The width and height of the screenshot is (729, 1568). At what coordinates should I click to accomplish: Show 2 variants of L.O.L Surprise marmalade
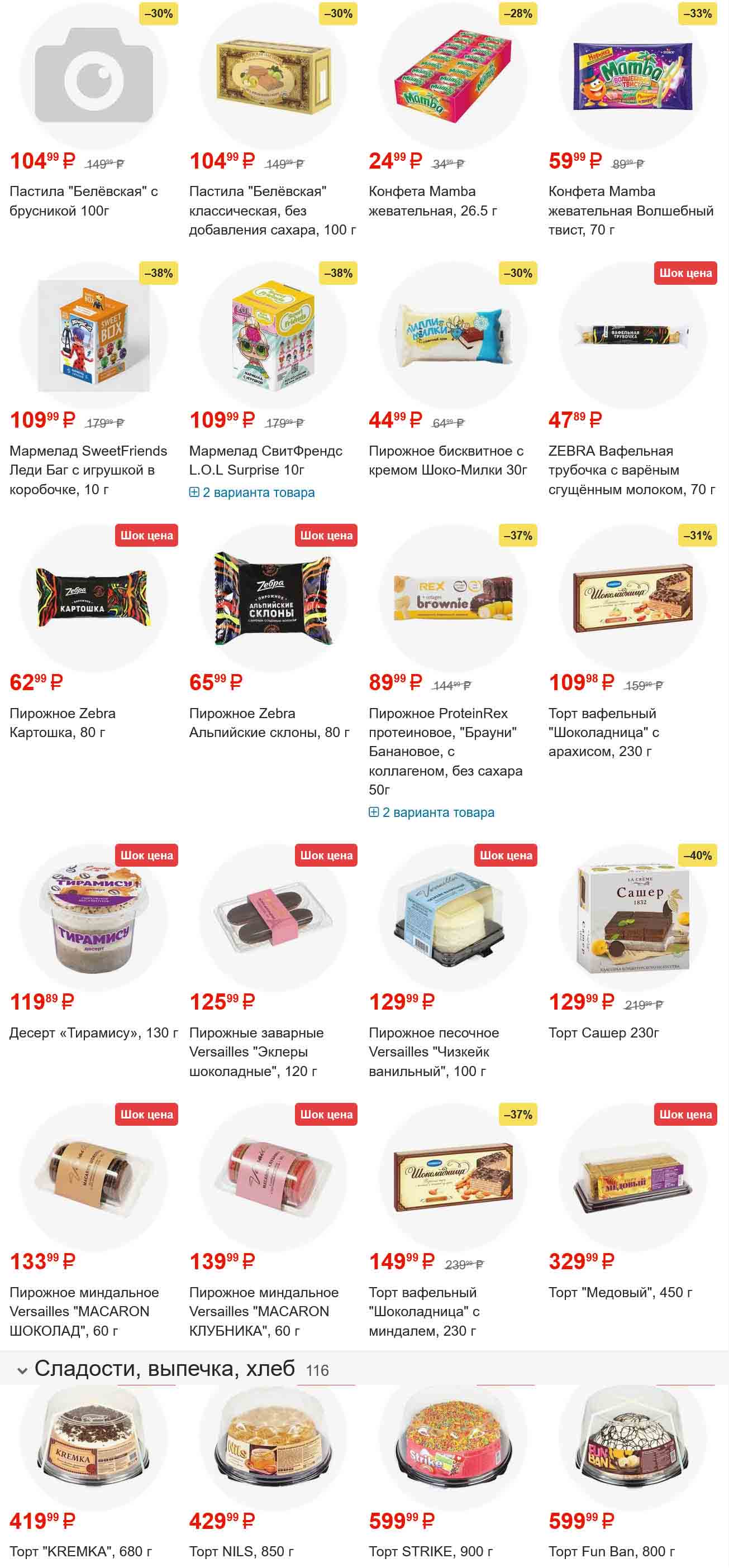[x=252, y=493]
